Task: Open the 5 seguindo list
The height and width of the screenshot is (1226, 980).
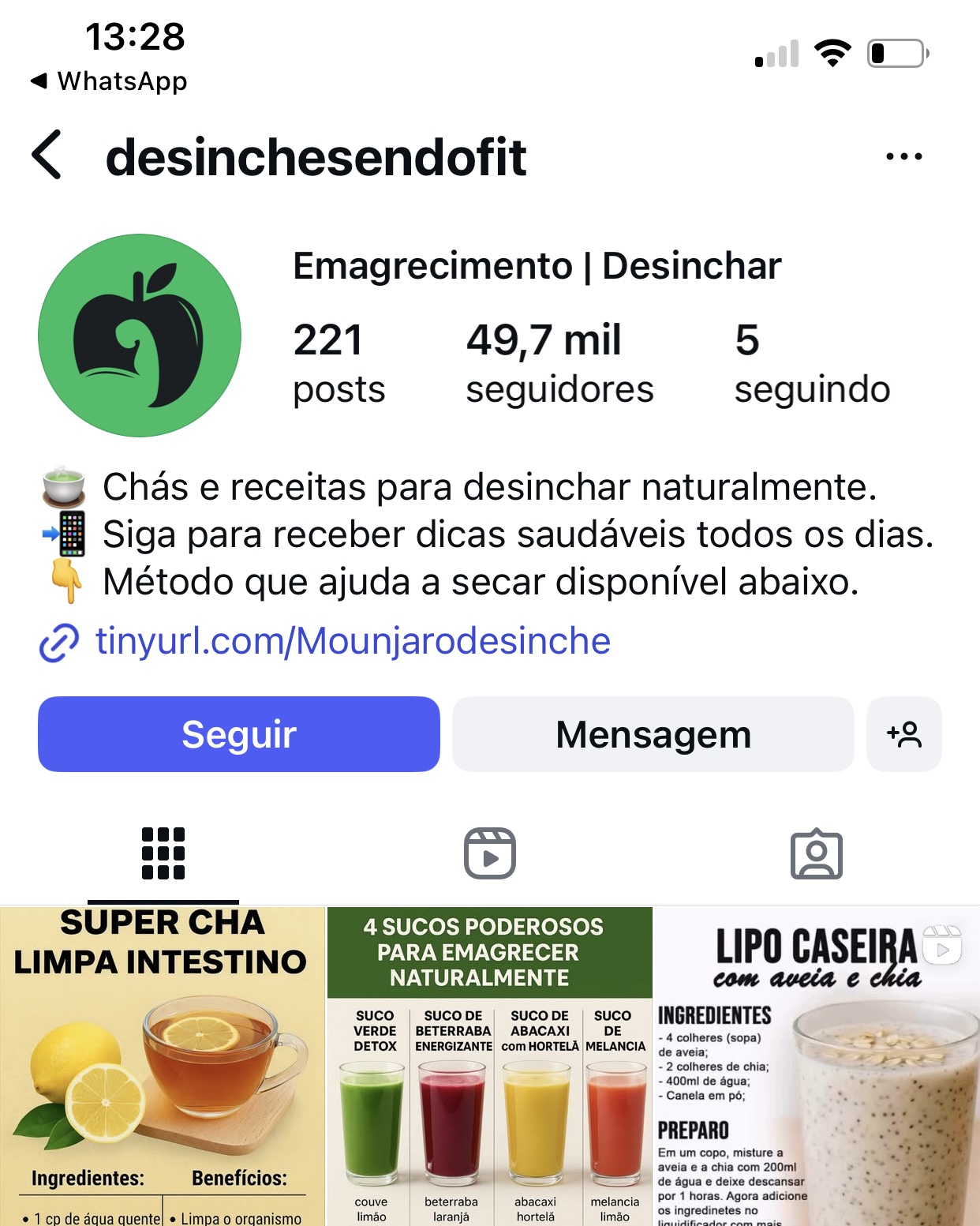Action: (x=812, y=362)
